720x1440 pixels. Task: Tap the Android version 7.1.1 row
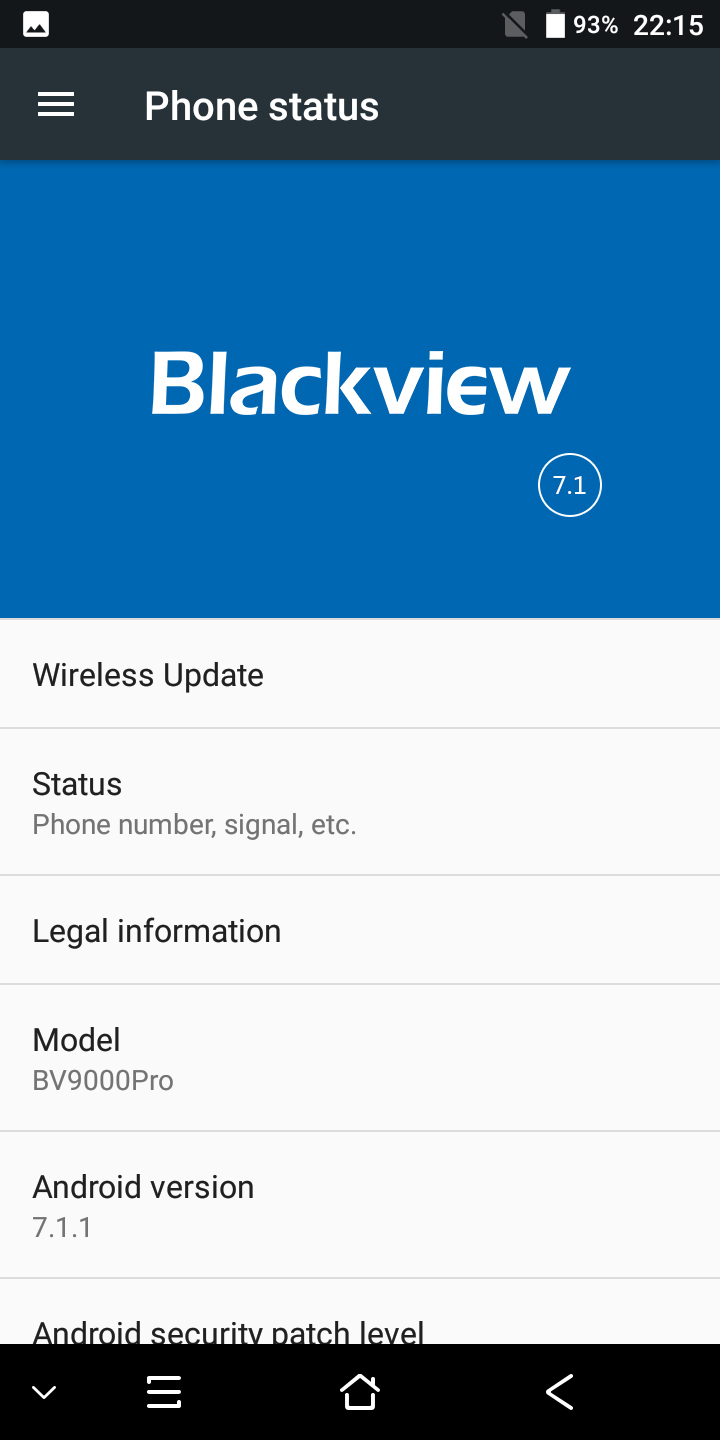tap(360, 1205)
